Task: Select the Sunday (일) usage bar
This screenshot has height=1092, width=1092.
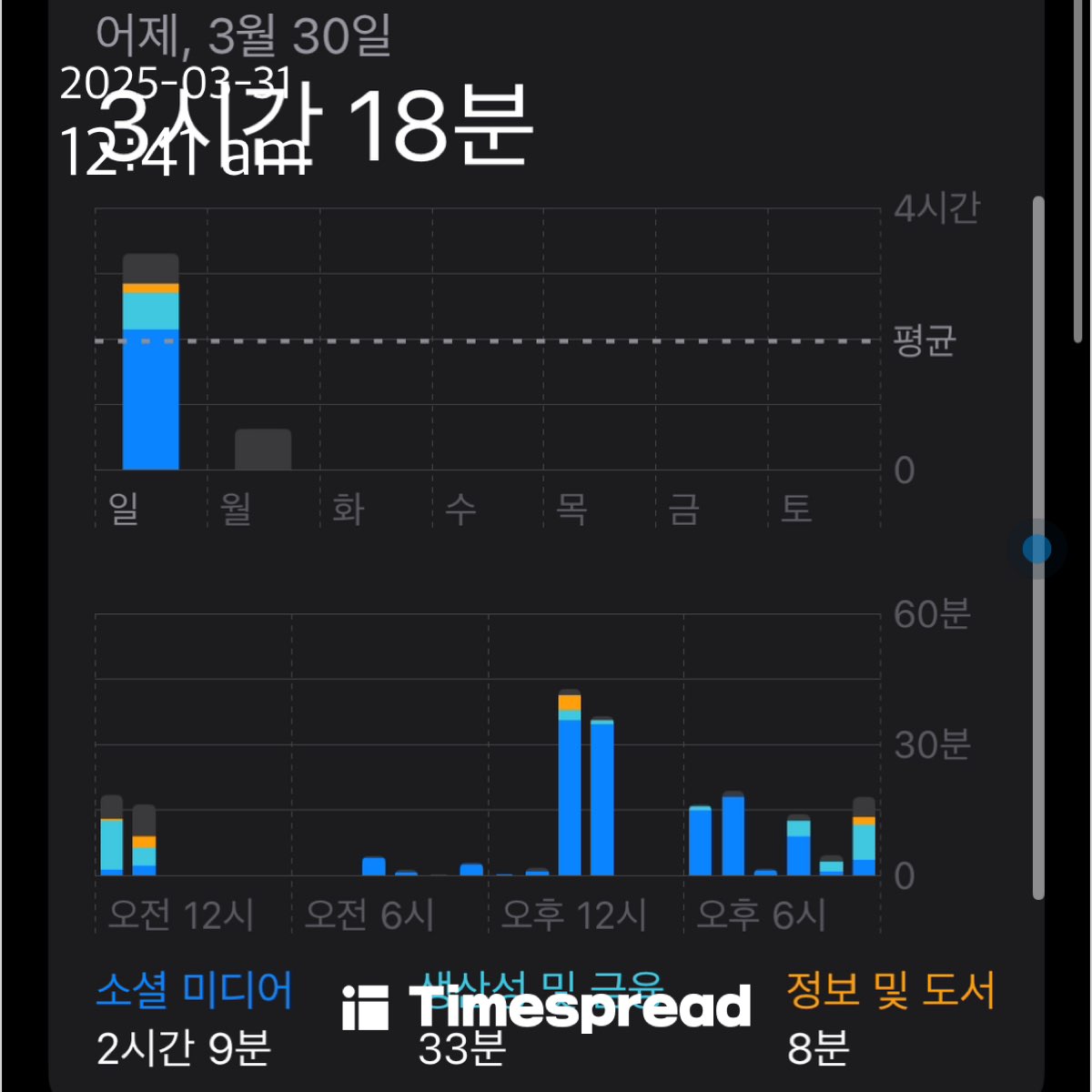Action: pos(151,362)
